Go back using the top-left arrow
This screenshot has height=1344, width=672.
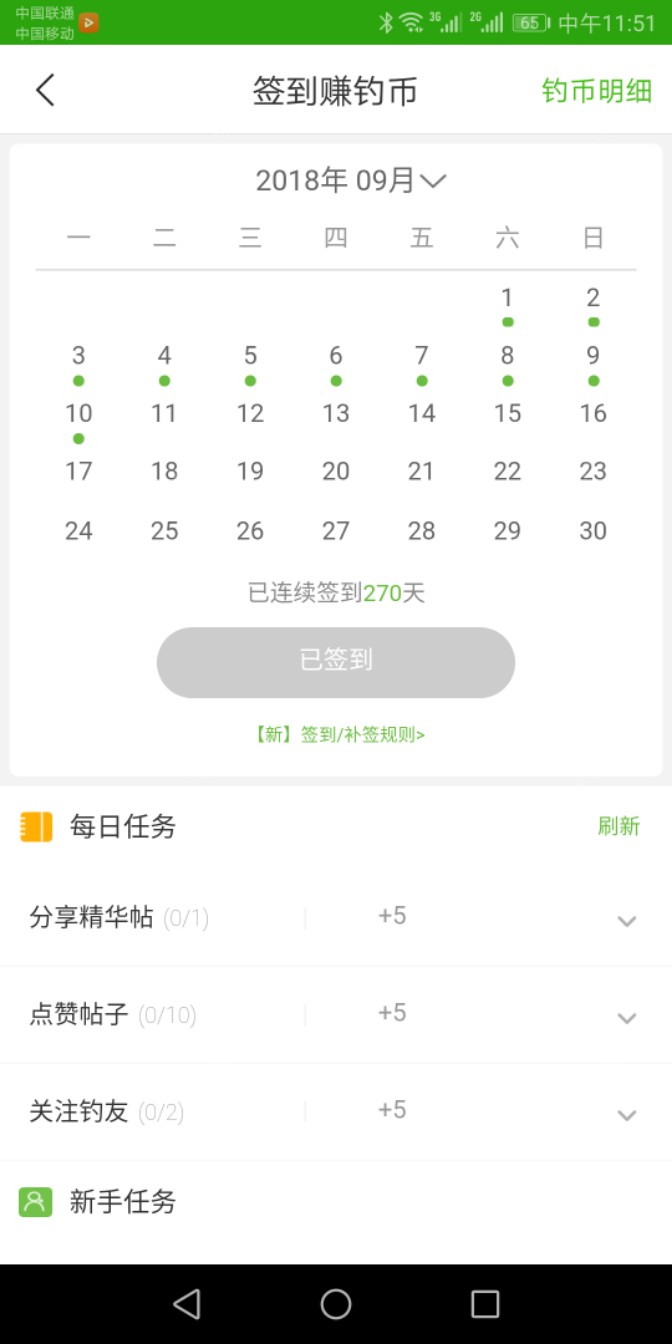point(45,90)
